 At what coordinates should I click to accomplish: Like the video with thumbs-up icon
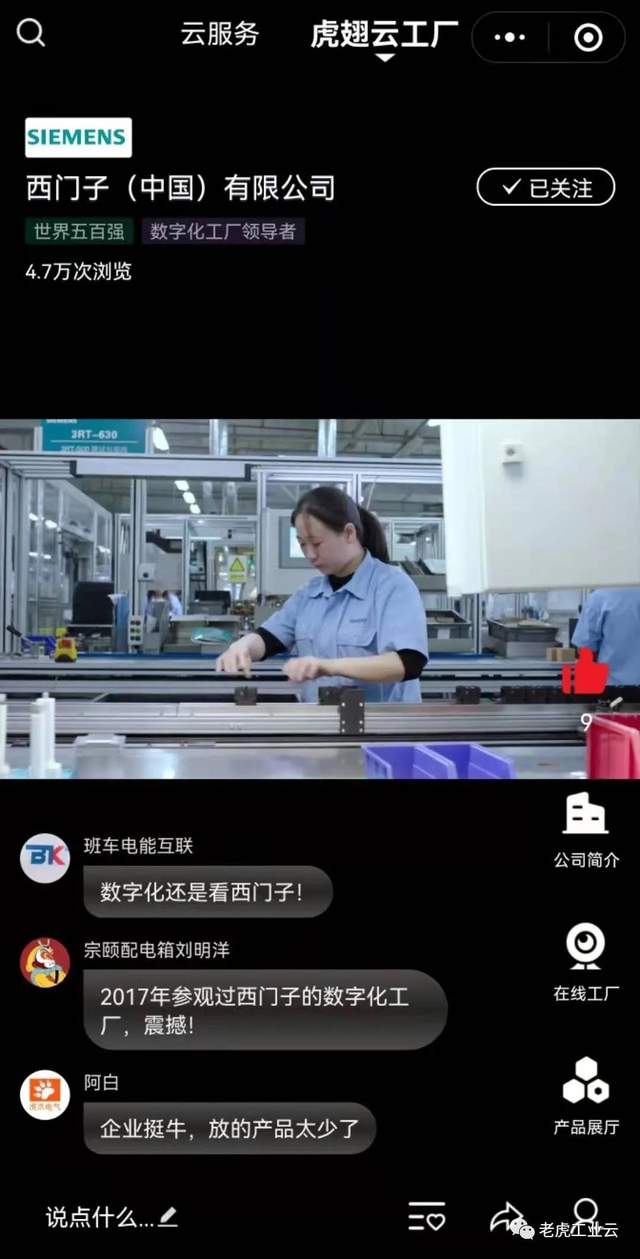(584, 672)
